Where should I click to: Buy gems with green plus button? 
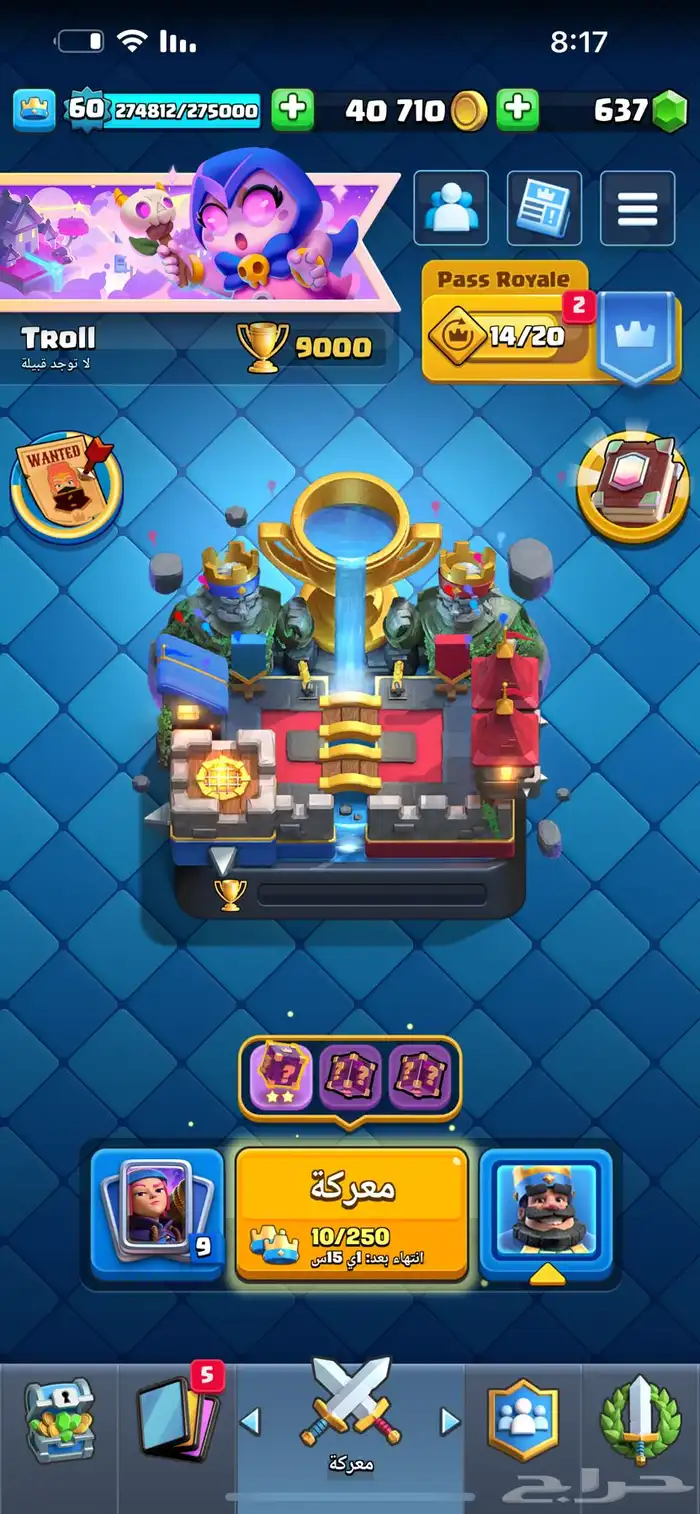518,110
